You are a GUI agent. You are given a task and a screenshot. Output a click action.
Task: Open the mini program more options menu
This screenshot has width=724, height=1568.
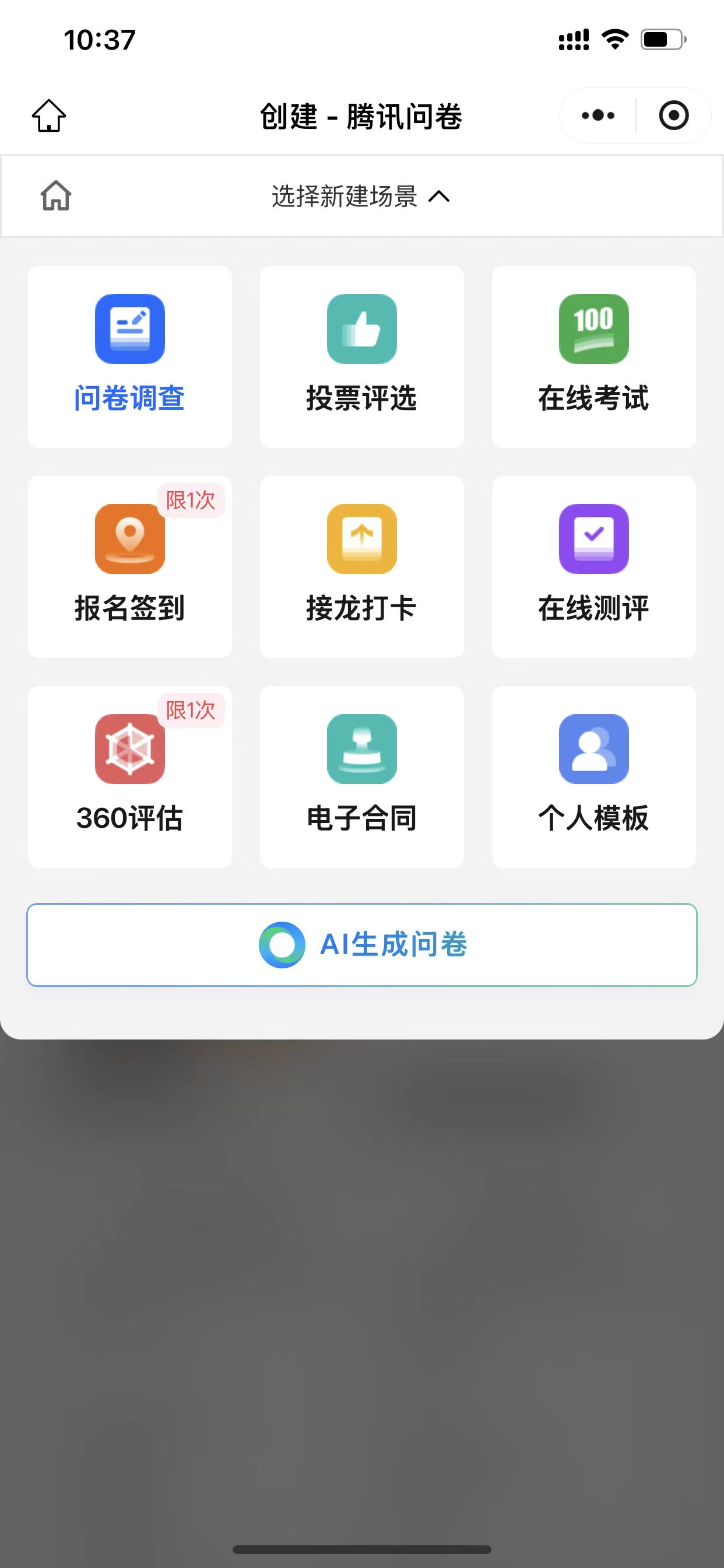click(598, 116)
